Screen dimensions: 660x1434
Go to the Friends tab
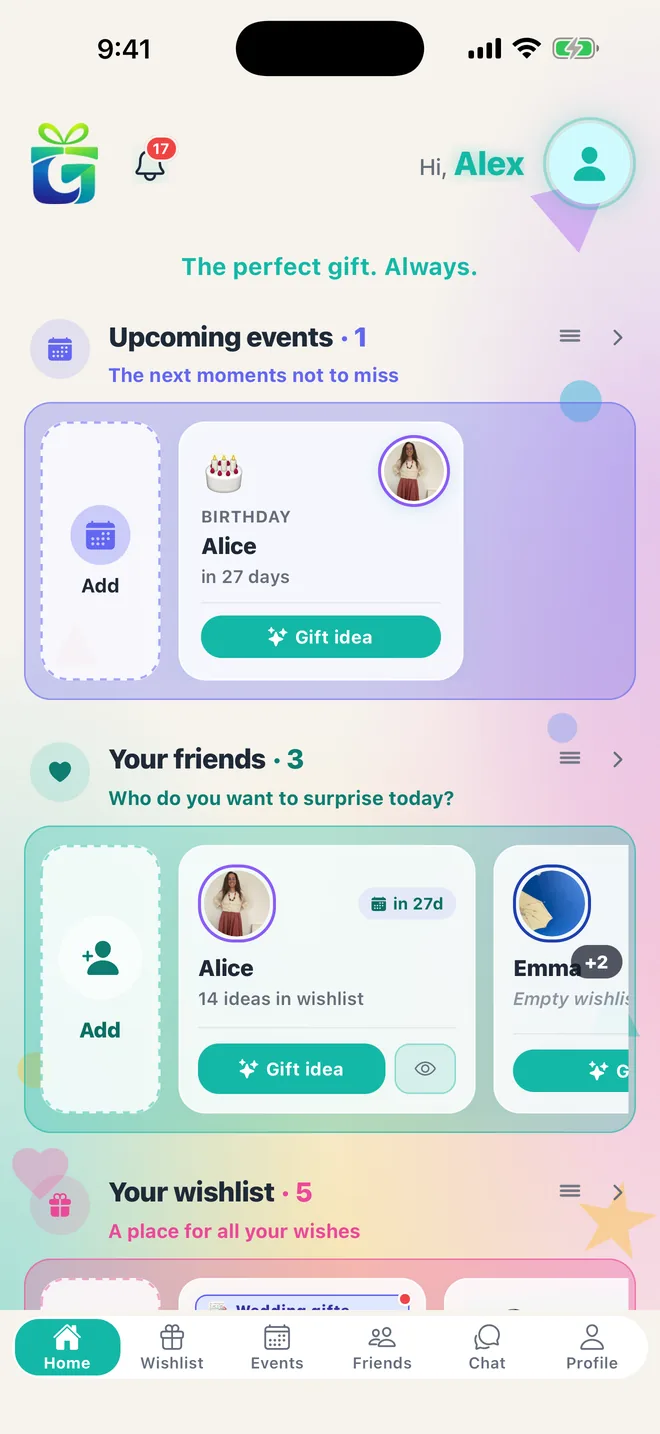[x=382, y=1348]
